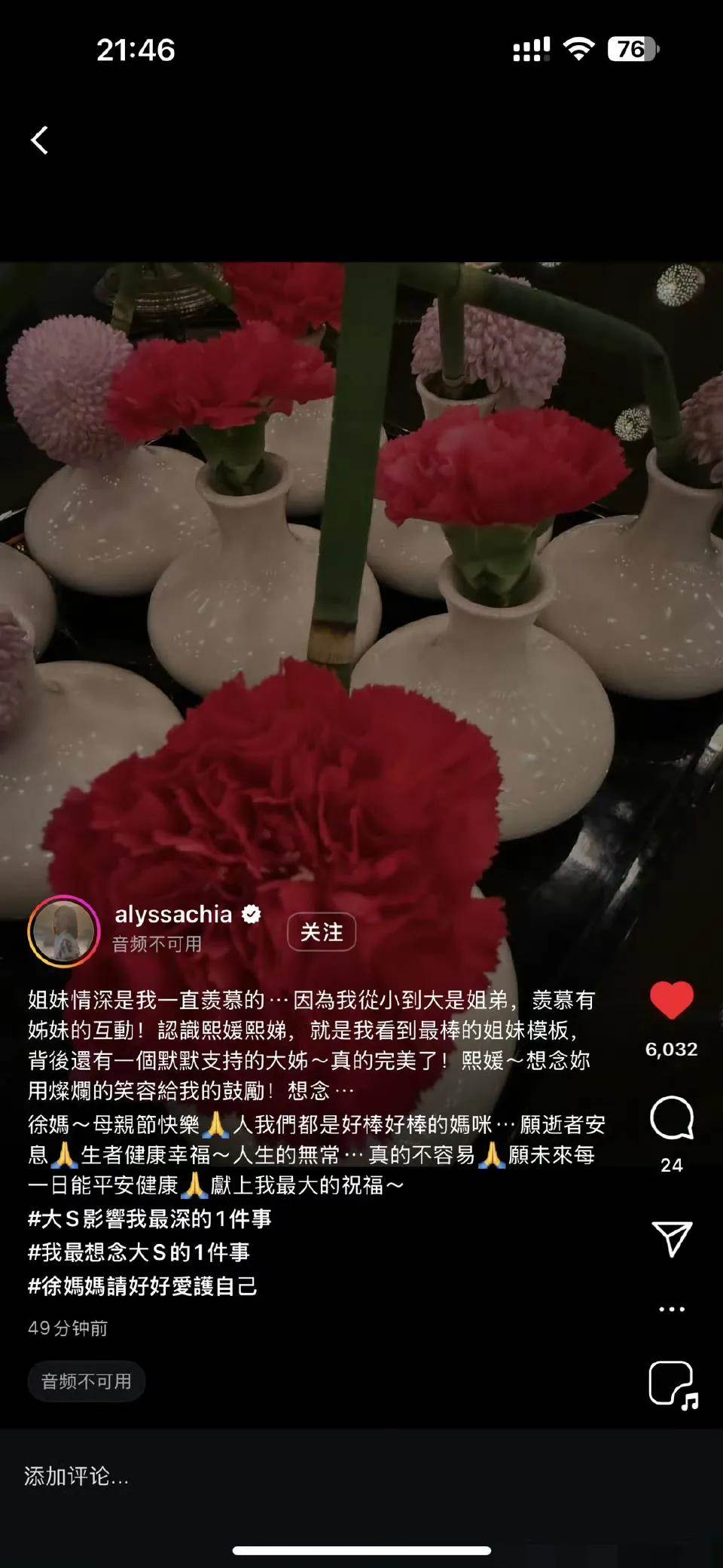Go back using the top-left arrow
The image size is (723, 1568).
tap(40, 140)
